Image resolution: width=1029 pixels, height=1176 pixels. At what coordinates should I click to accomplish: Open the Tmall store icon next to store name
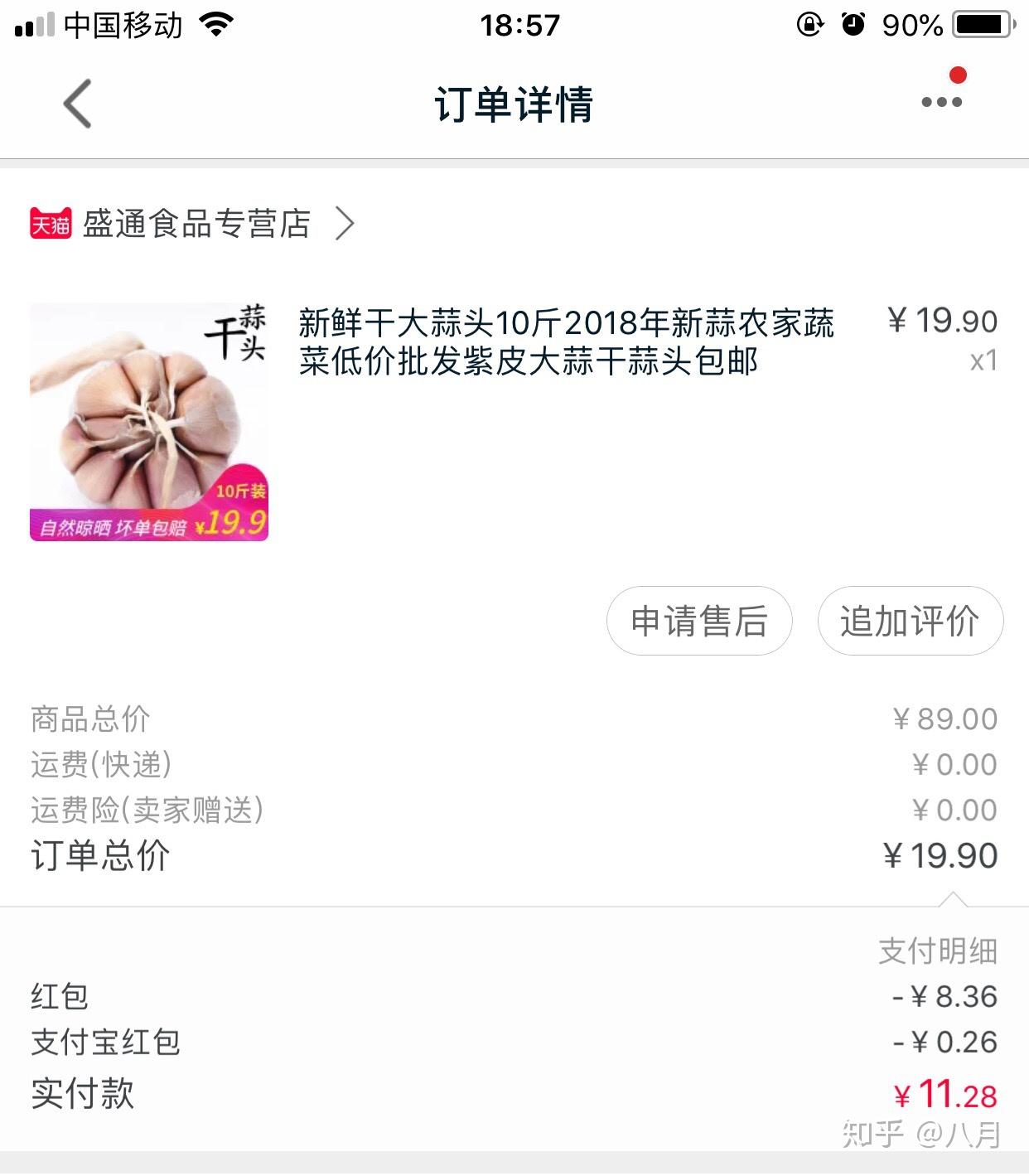[51, 222]
